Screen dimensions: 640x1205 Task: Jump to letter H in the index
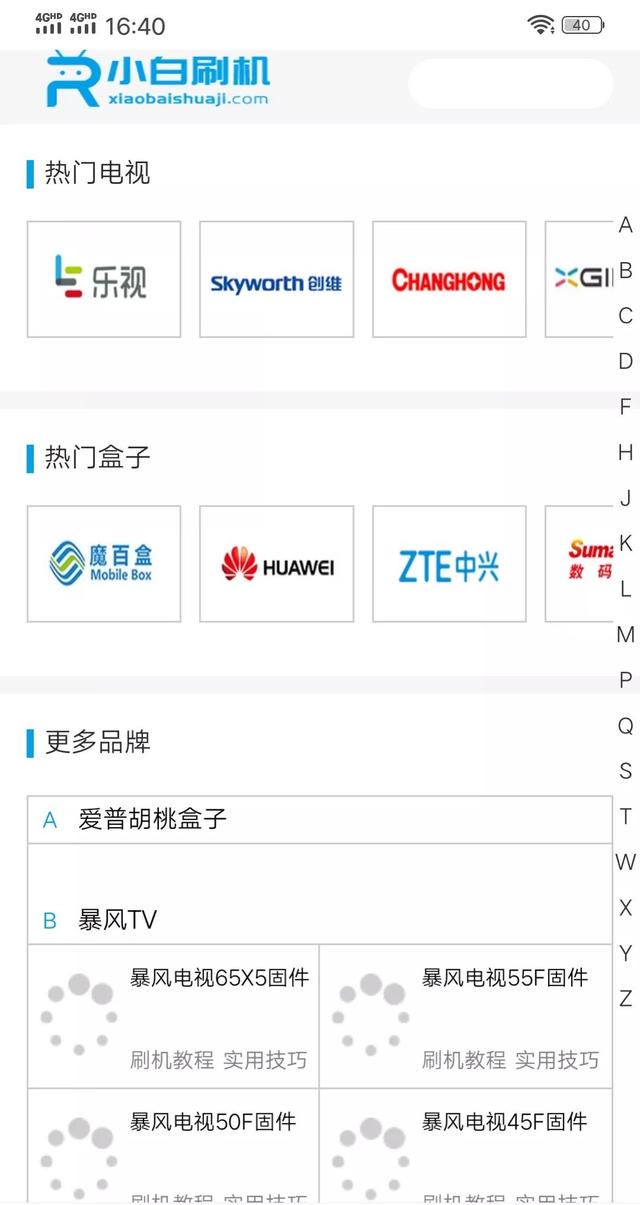click(x=626, y=452)
